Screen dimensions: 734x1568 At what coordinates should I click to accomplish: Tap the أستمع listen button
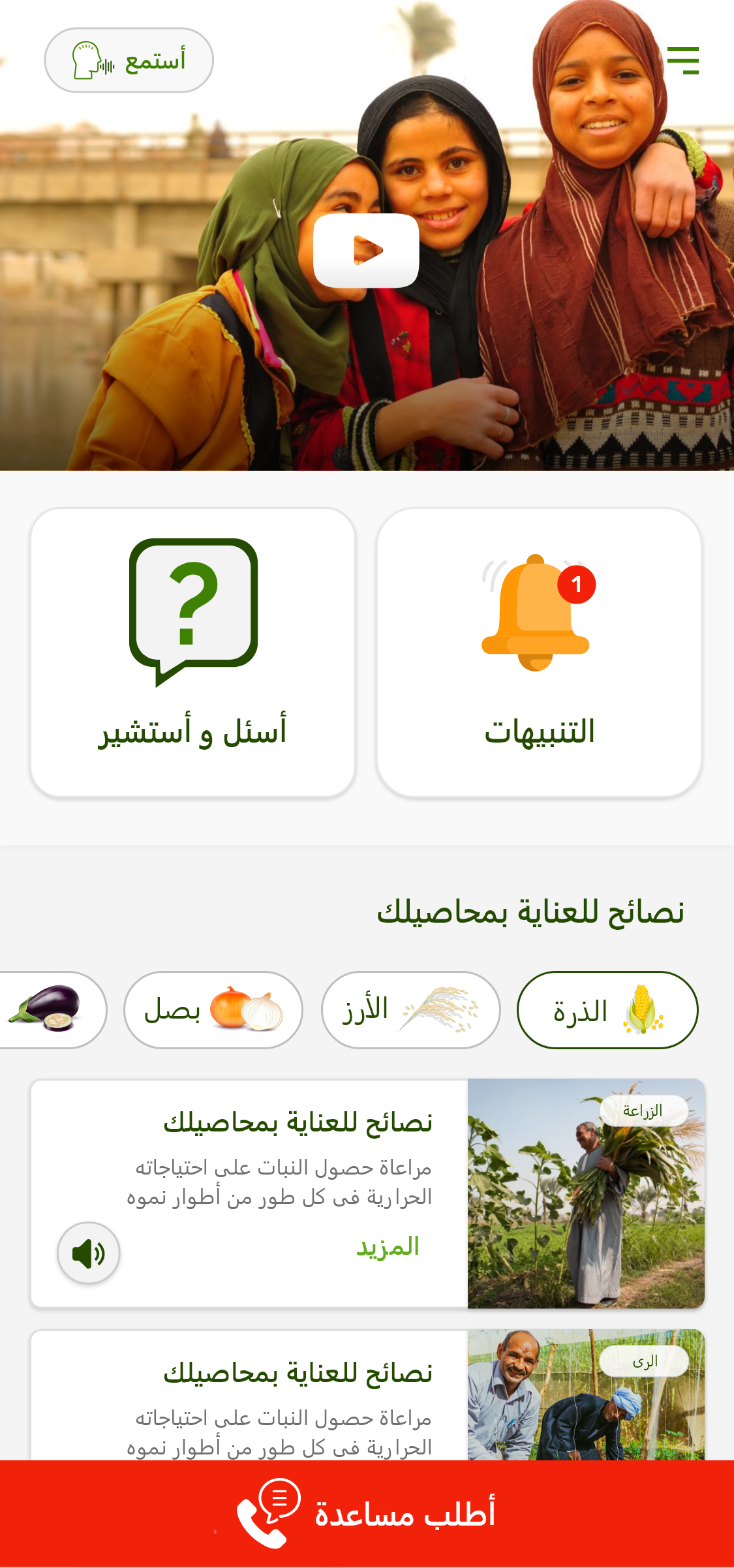[x=129, y=60]
